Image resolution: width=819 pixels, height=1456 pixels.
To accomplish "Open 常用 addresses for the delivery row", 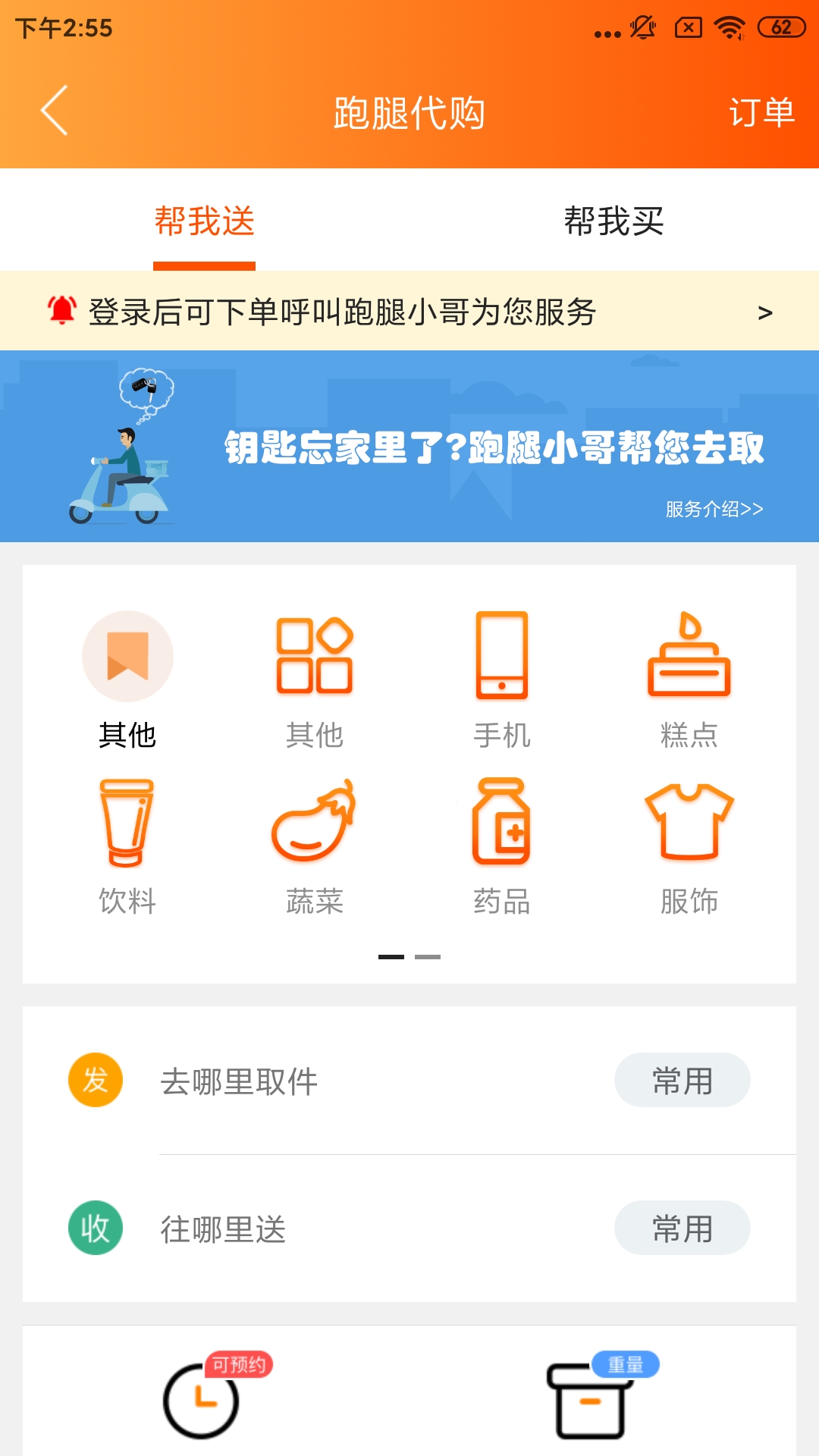I will 682,1228.
